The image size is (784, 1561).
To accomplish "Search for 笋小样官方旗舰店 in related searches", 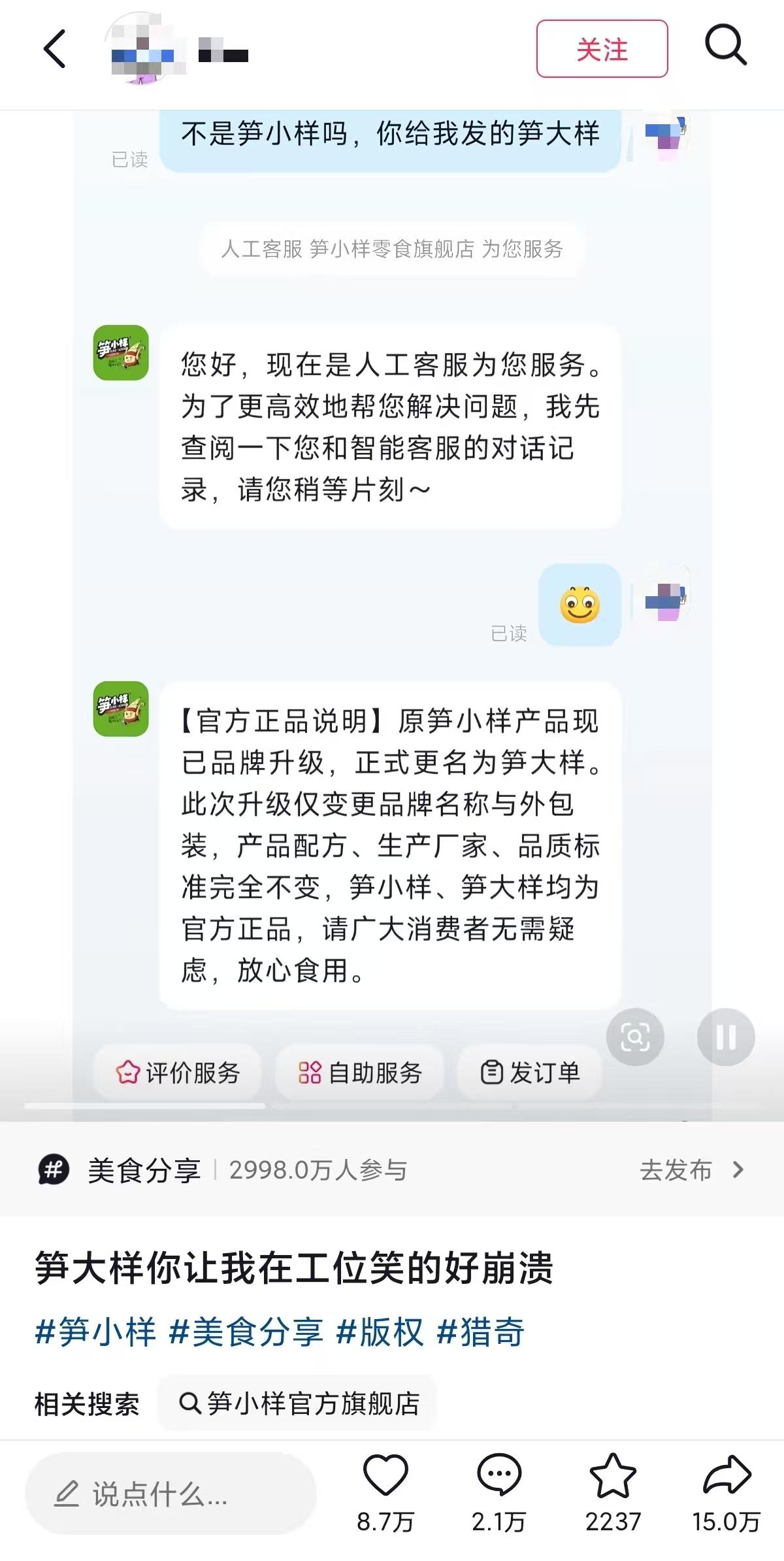I will point(298,1403).
